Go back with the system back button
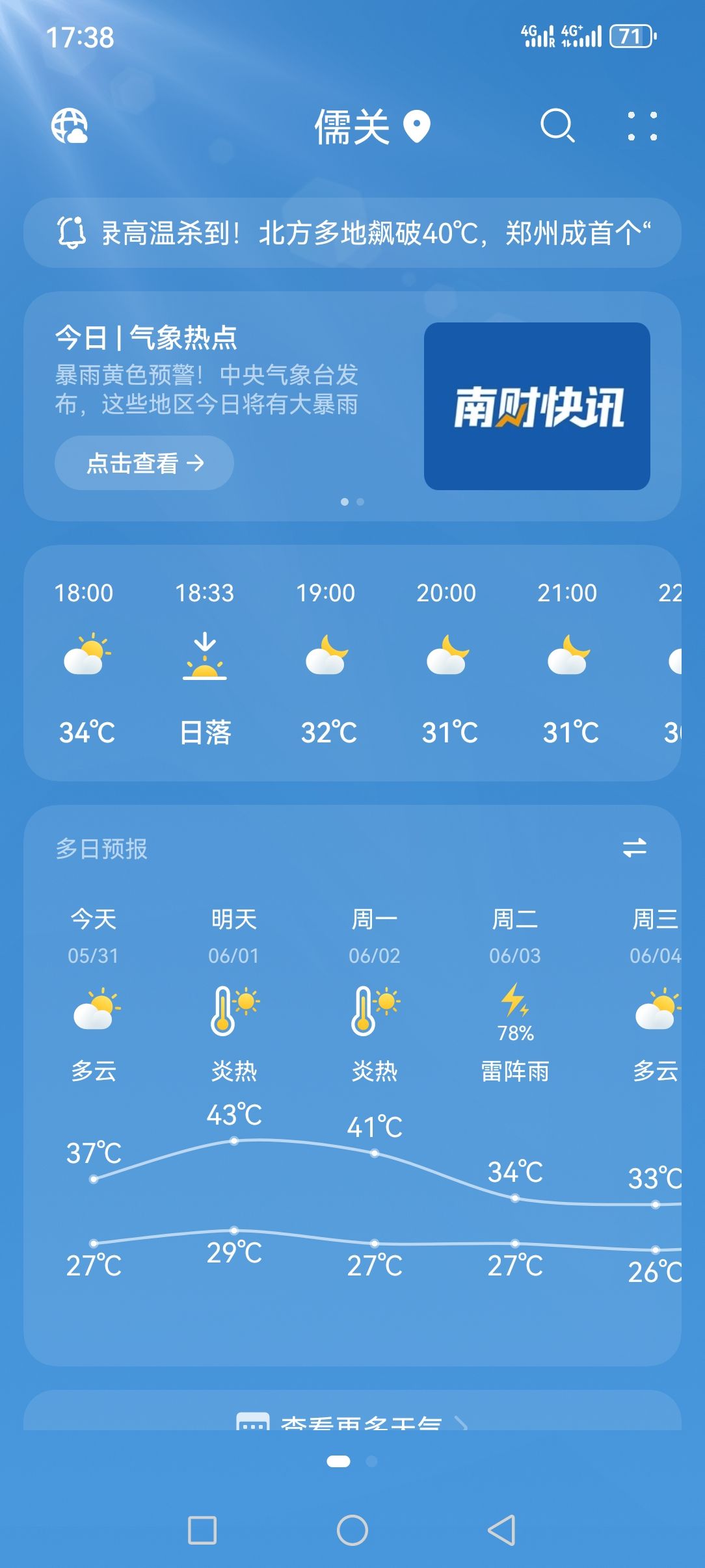 pos(501,1530)
